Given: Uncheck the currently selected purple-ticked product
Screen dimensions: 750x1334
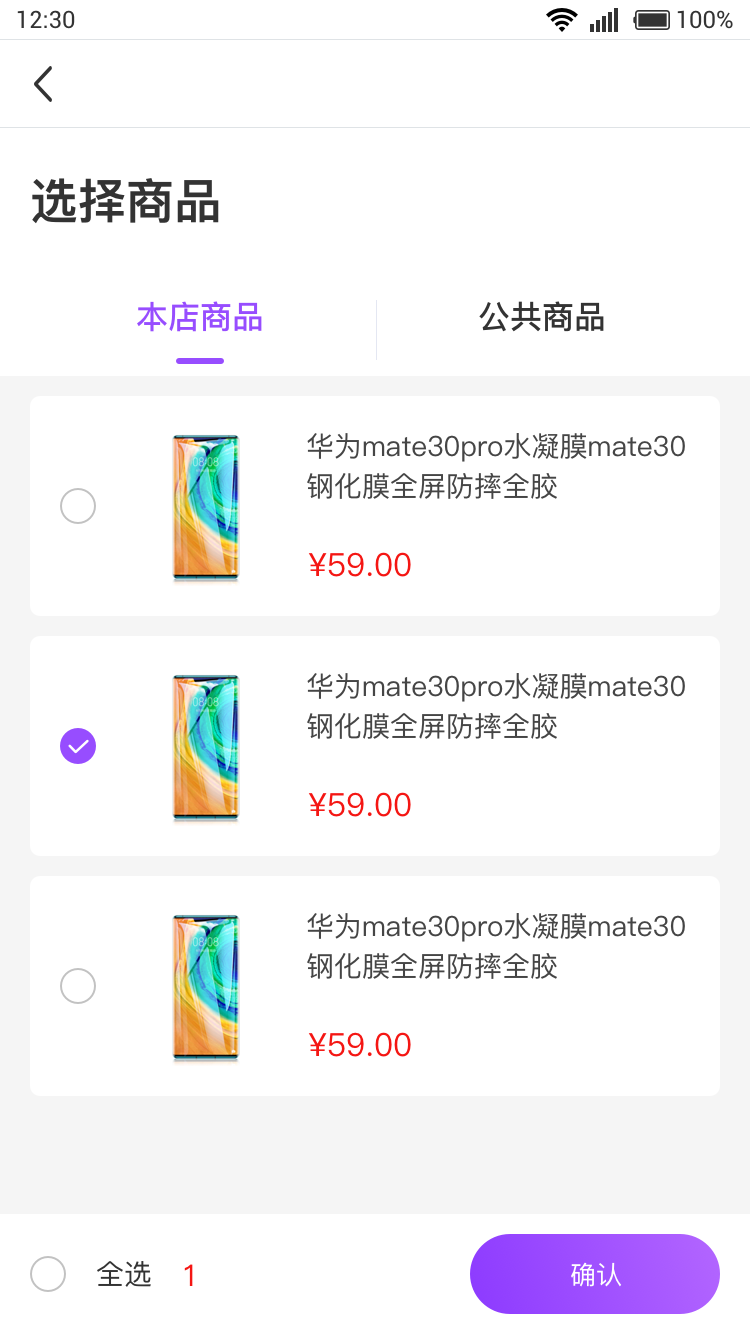Looking at the screenshot, I should coord(78,746).
